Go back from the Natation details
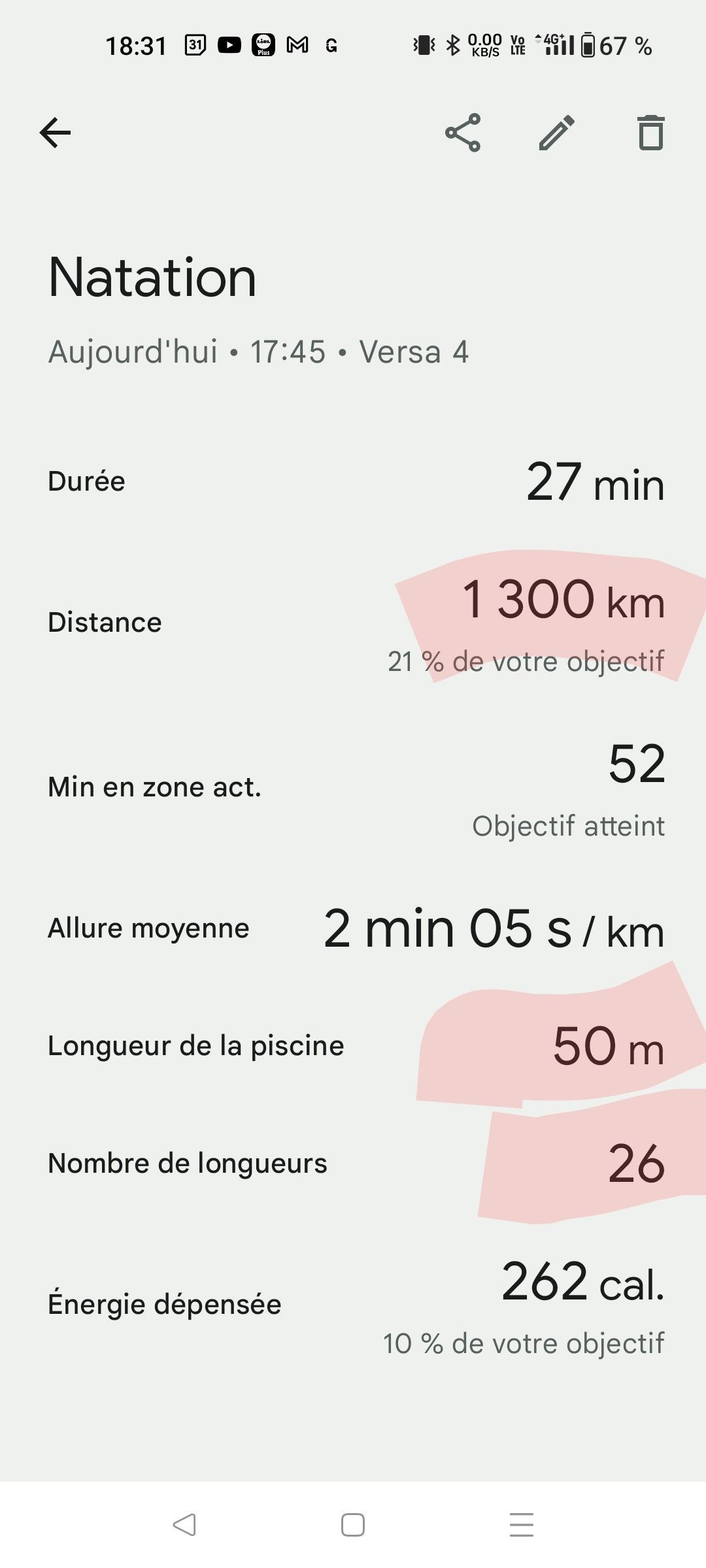 click(x=55, y=133)
